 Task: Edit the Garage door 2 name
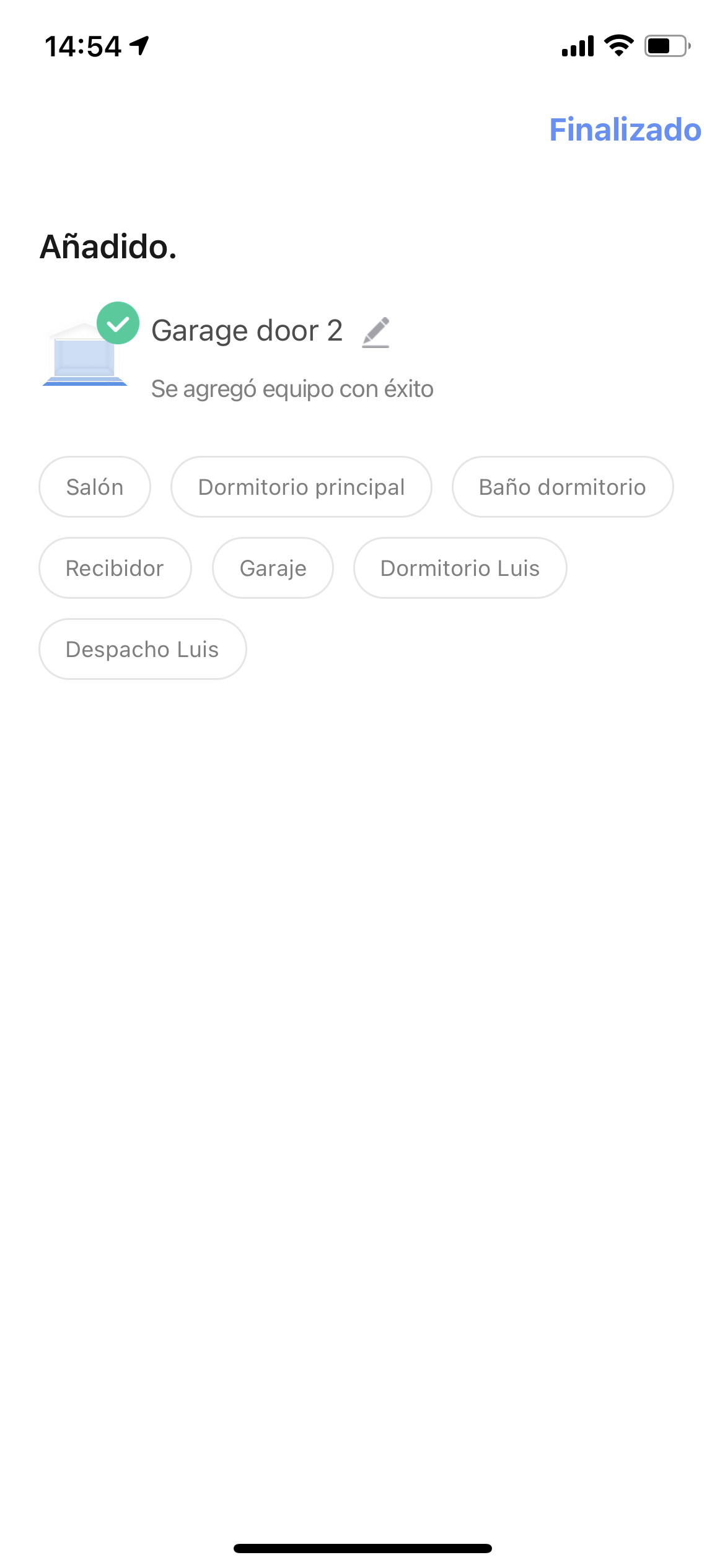click(x=376, y=332)
